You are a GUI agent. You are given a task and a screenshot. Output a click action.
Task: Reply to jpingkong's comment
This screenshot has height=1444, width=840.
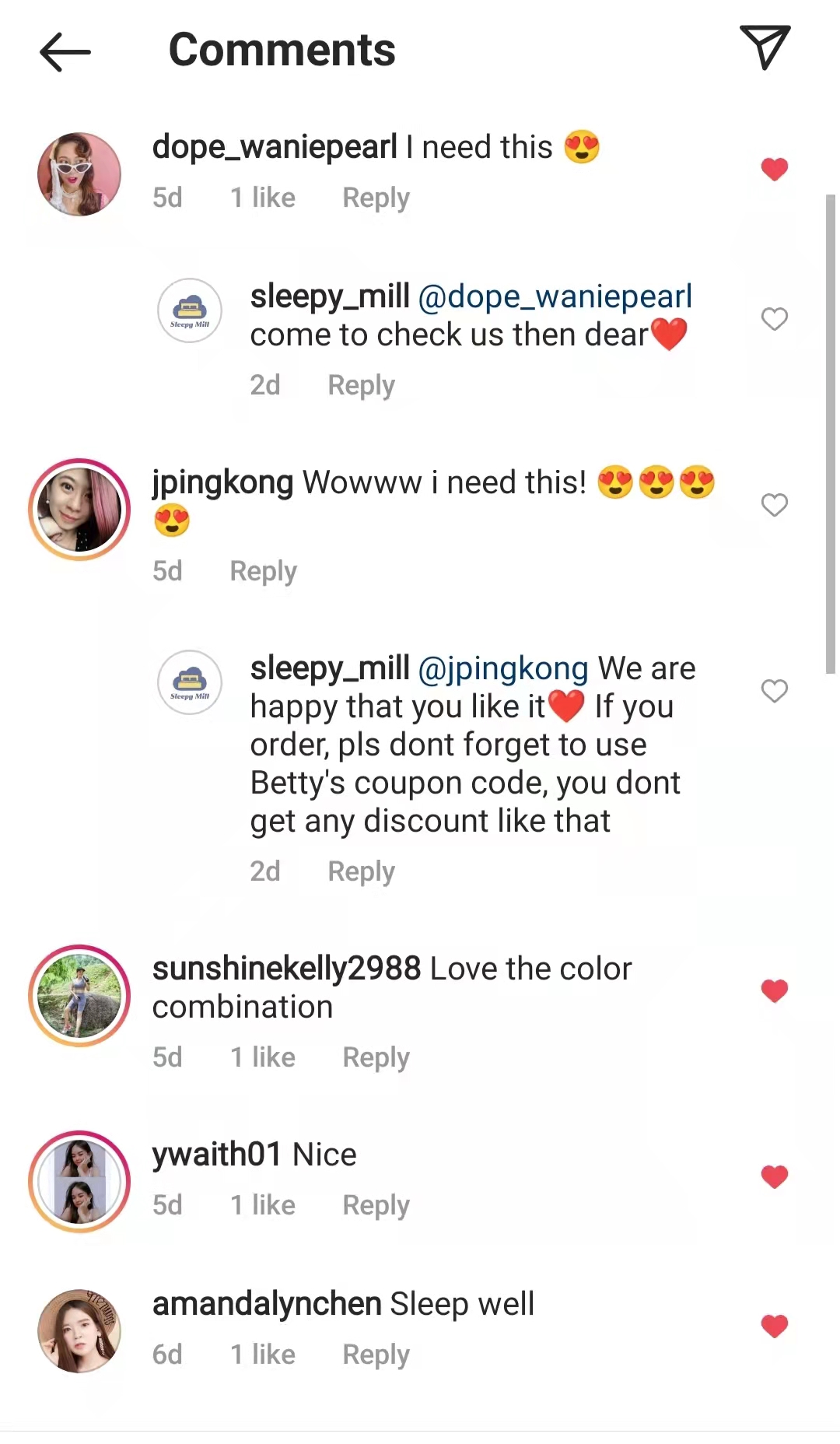click(x=263, y=571)
